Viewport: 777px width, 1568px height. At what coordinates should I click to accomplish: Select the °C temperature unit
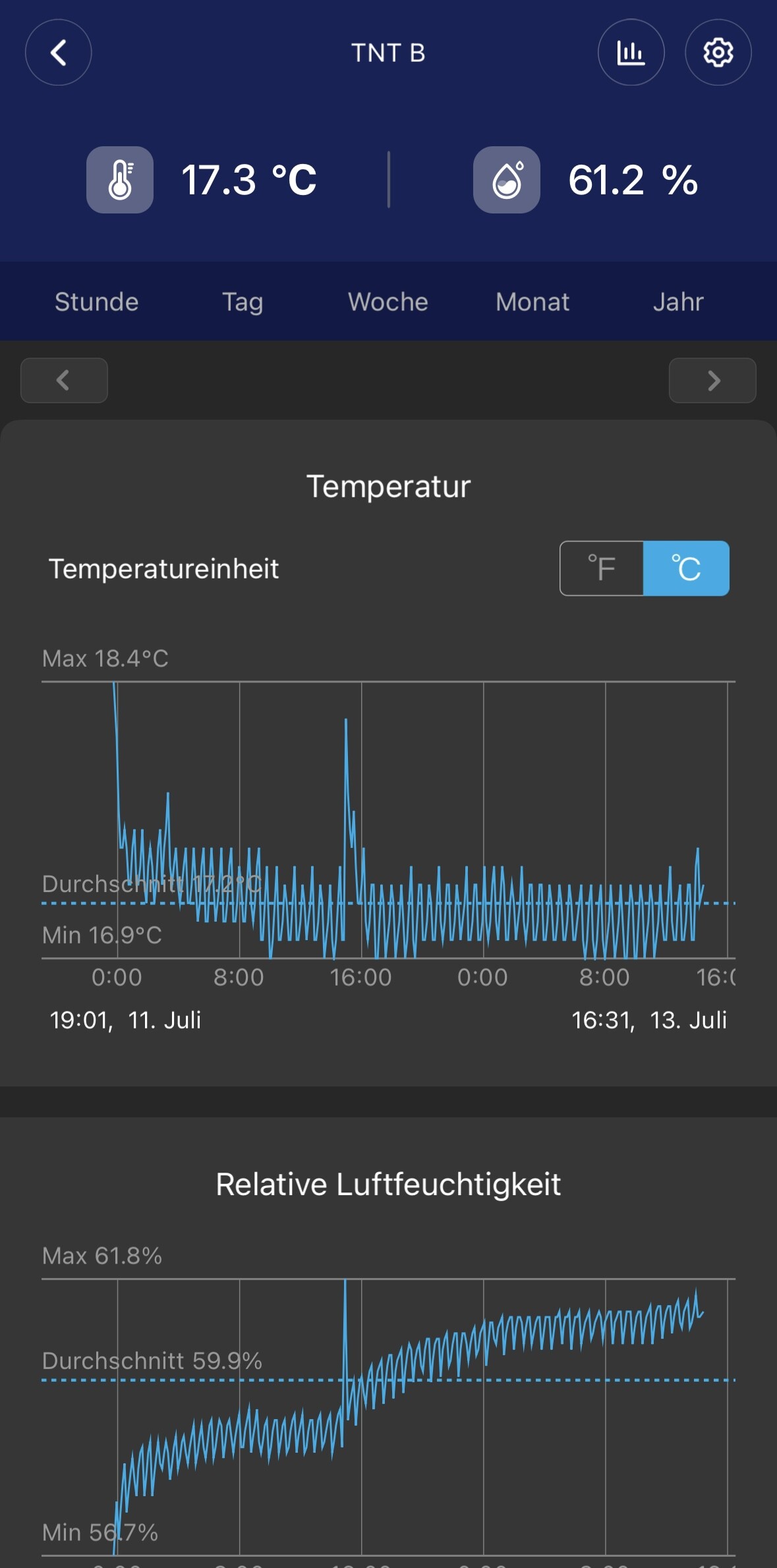click(686, 569)
